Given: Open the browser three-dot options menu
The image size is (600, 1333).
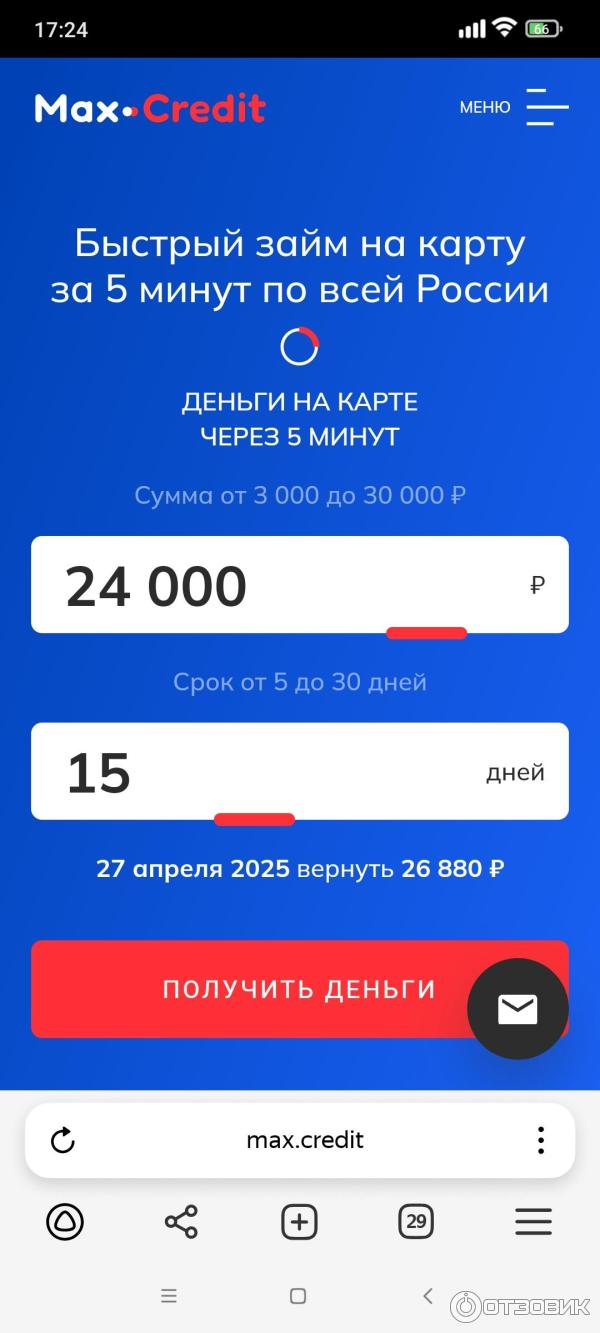Looking at the screenshot, I should tap(540, 1140).
